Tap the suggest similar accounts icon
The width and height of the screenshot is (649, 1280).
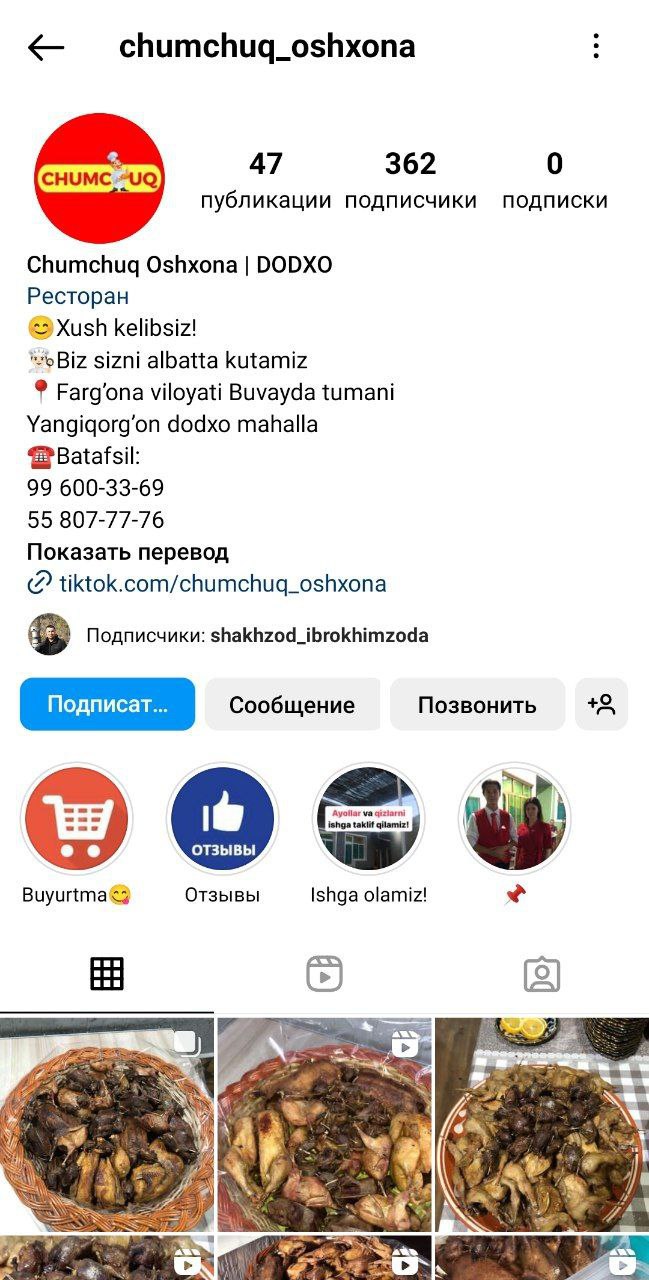[602, 704]
